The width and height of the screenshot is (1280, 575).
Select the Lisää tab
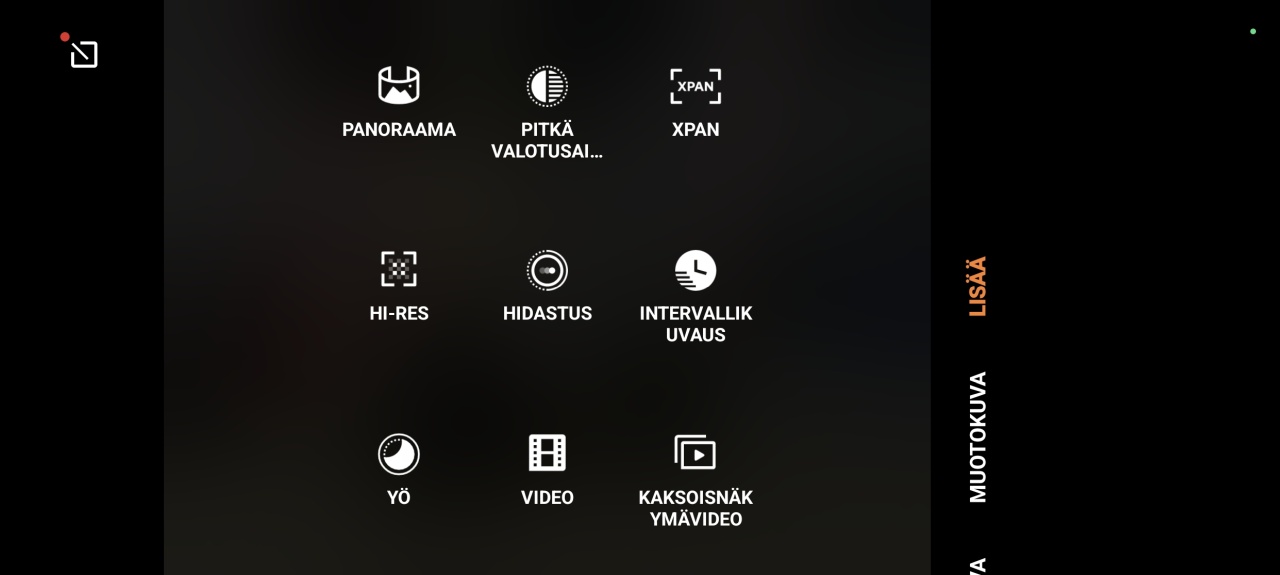pos(978,287)
